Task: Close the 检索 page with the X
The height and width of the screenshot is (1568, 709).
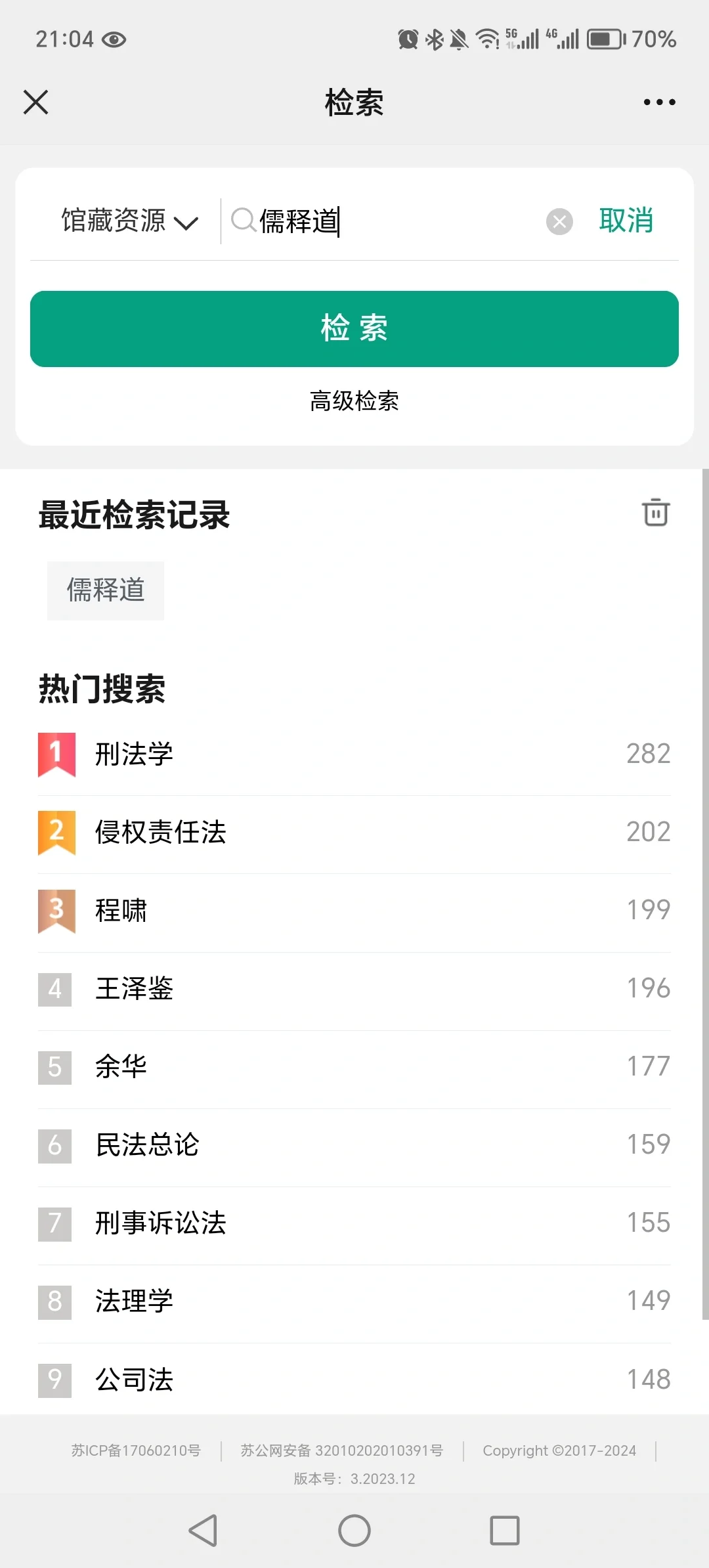Action: (35, 102)
